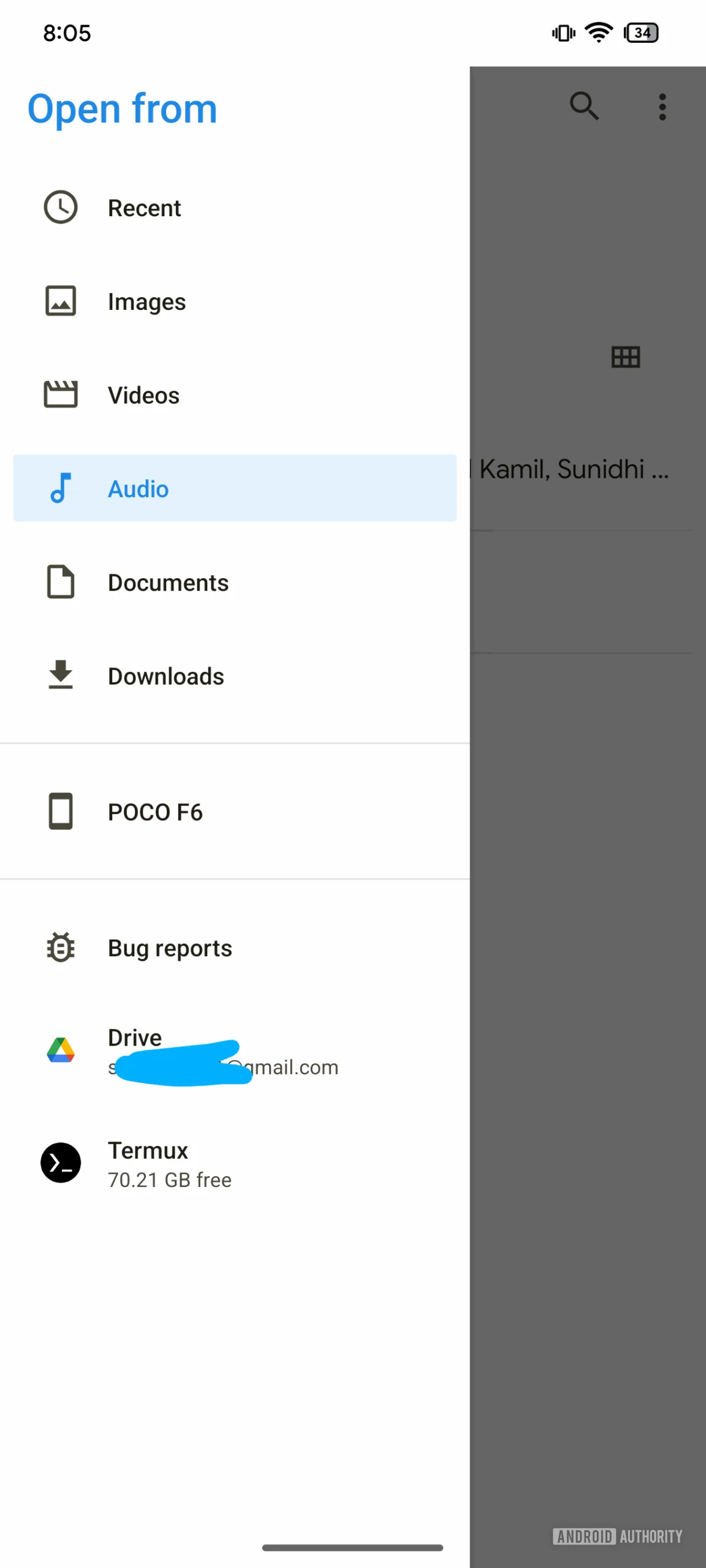Open POCO F6 internal storage
The height and width of the screenshot is (1568, 706).
click(x=235, y=812)
